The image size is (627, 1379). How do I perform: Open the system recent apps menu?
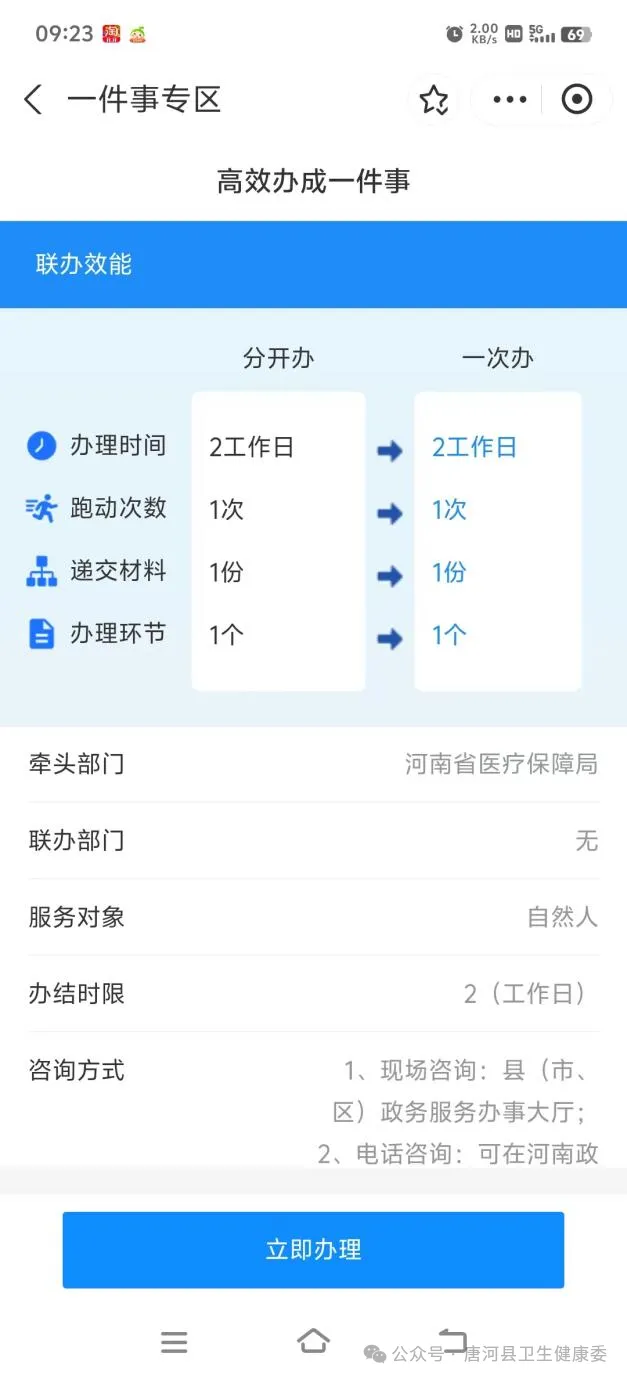174,1342
